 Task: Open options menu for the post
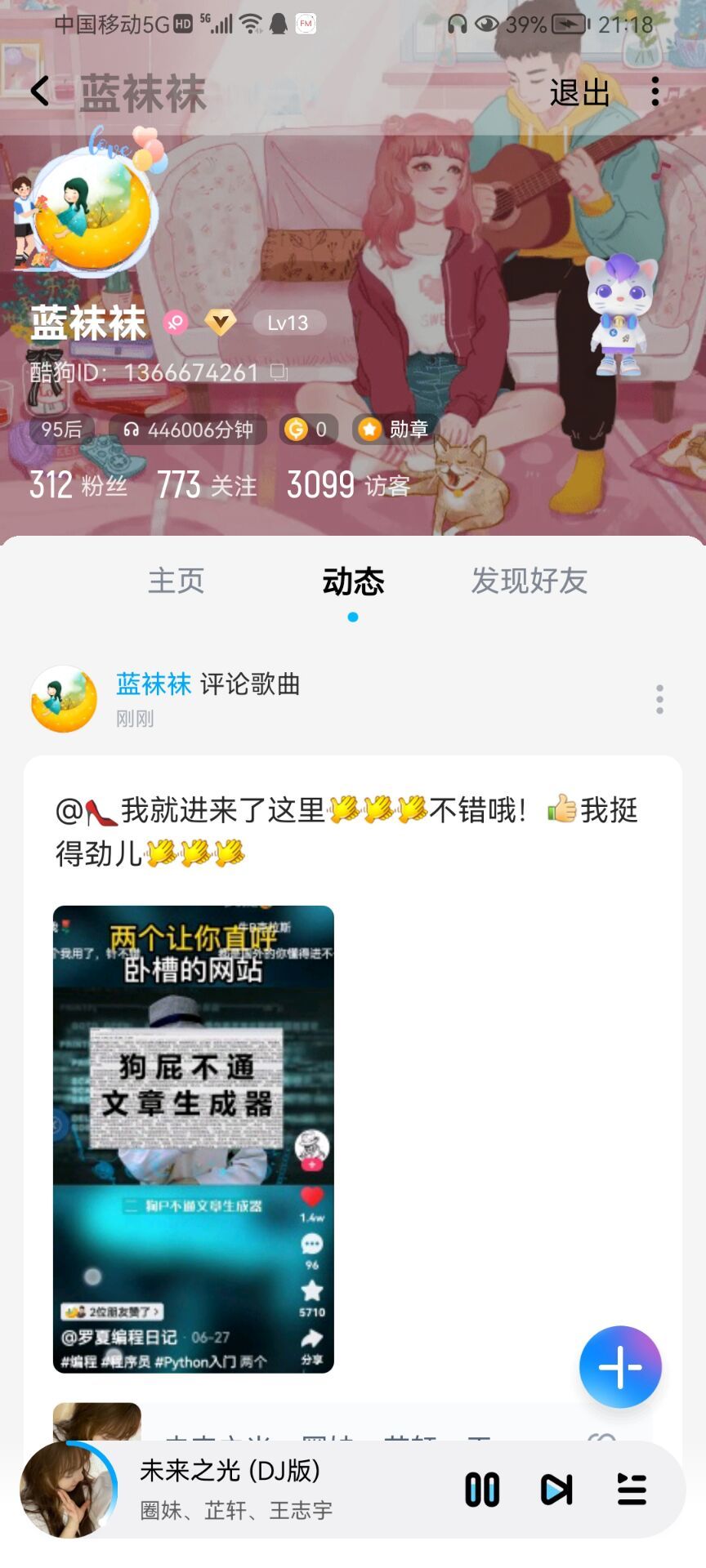(x=659, y=699)
